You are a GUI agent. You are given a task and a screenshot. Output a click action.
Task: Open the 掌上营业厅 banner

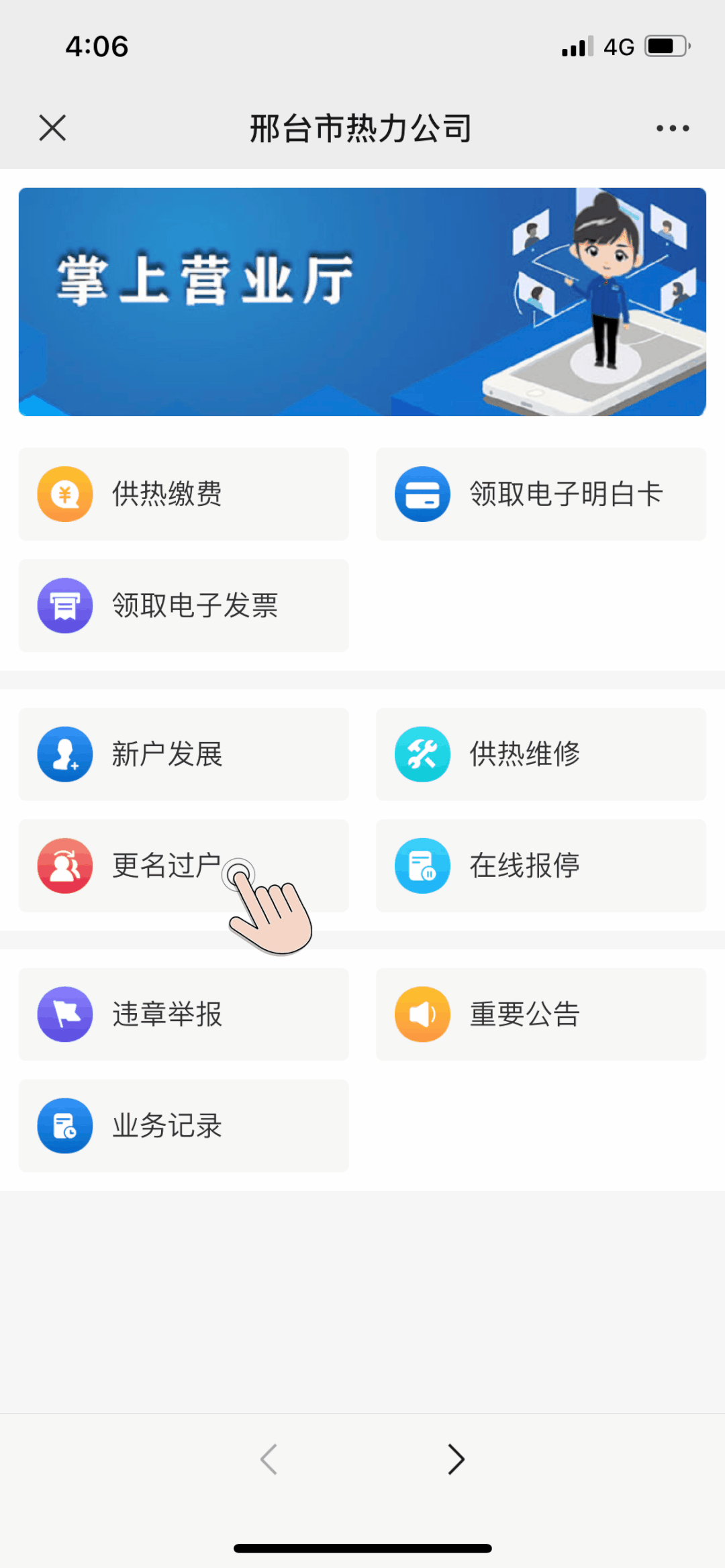[362, 302]
